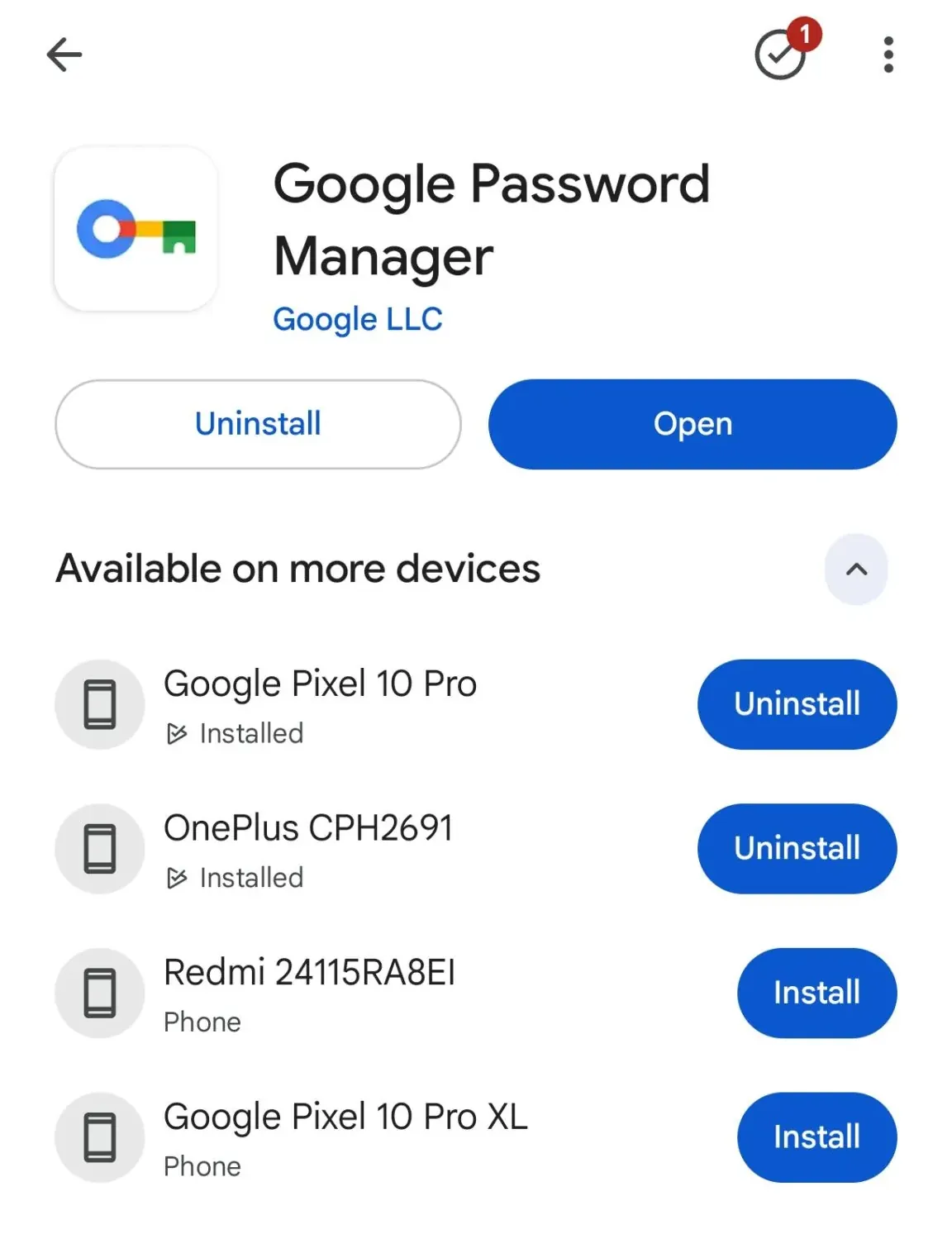Viewport: 952px width, 1239px height.
Task: Uninstall from Google Pixel 10 Pro
Action: click(797, 703)
